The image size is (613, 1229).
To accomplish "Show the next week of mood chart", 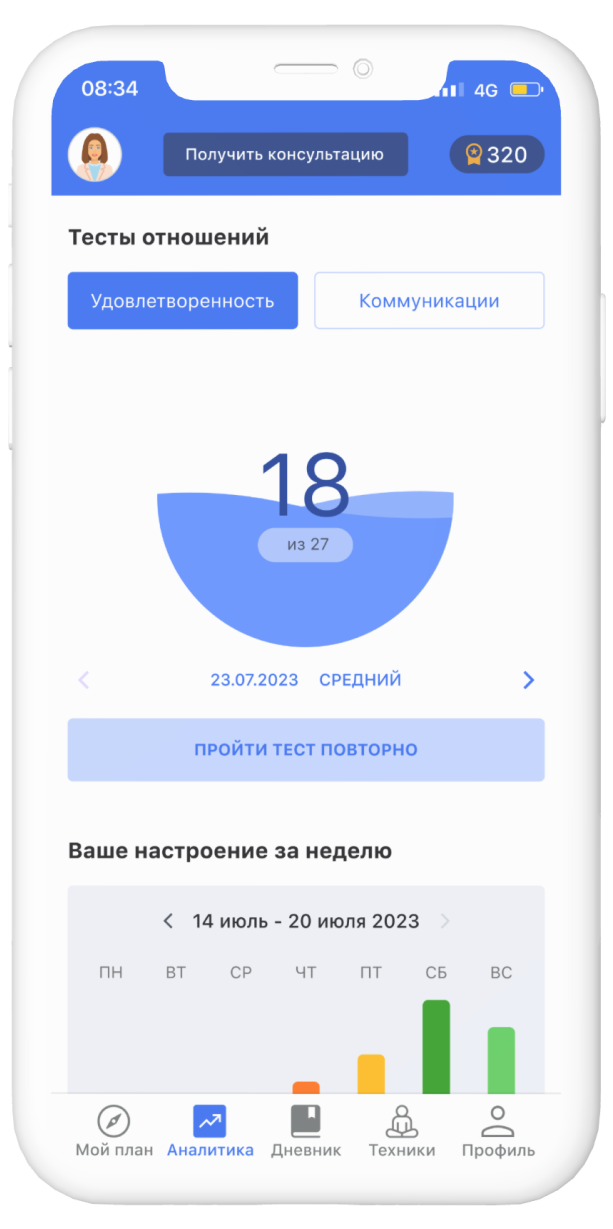I will click(x=445, y=921).
